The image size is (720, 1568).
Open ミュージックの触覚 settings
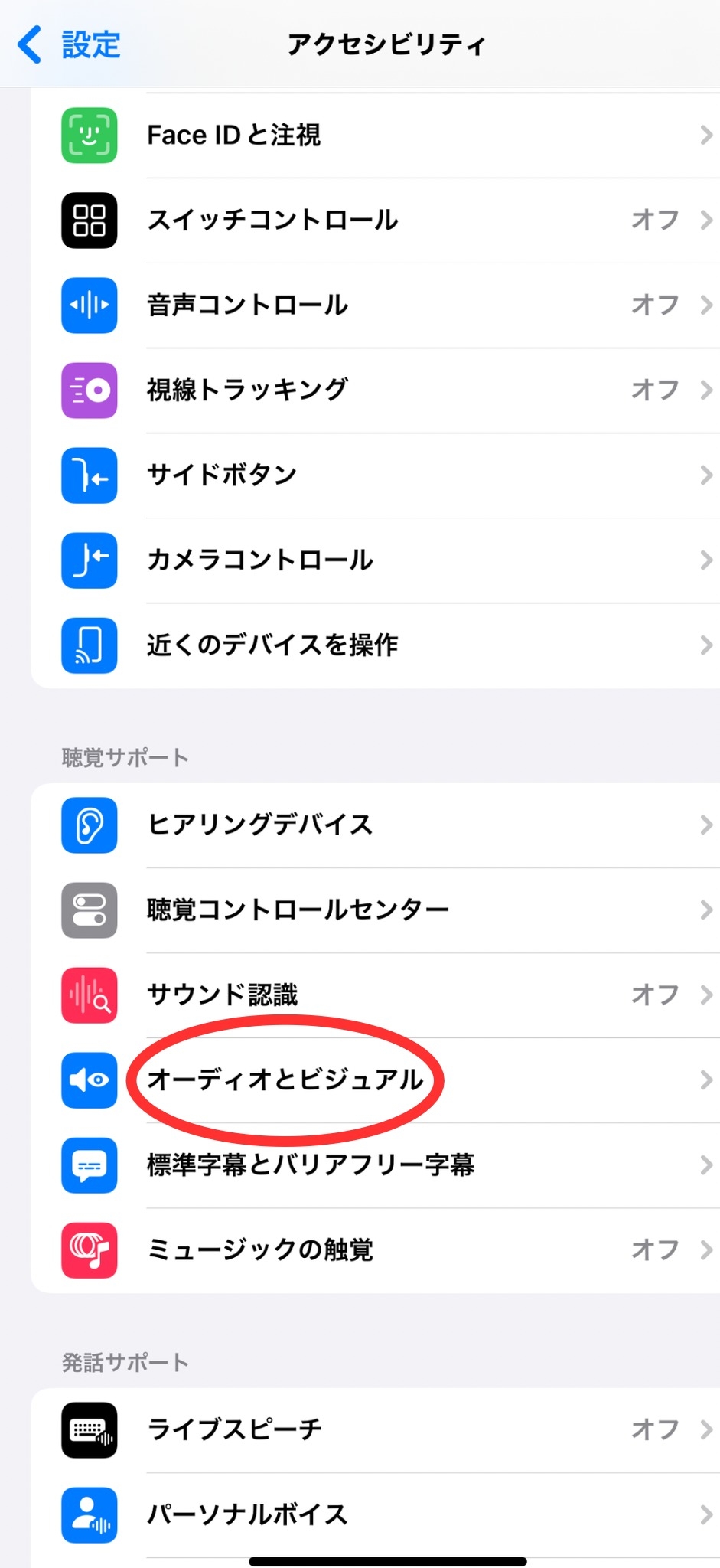375,1250
